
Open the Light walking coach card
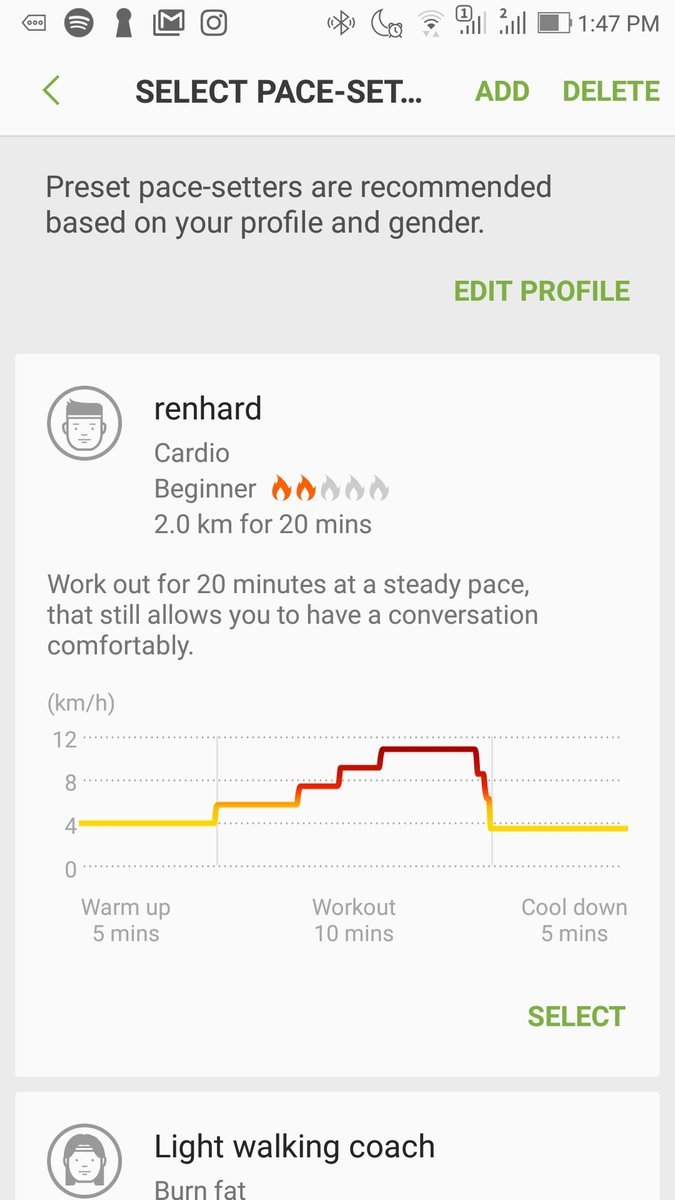(x=294, y=1146)
